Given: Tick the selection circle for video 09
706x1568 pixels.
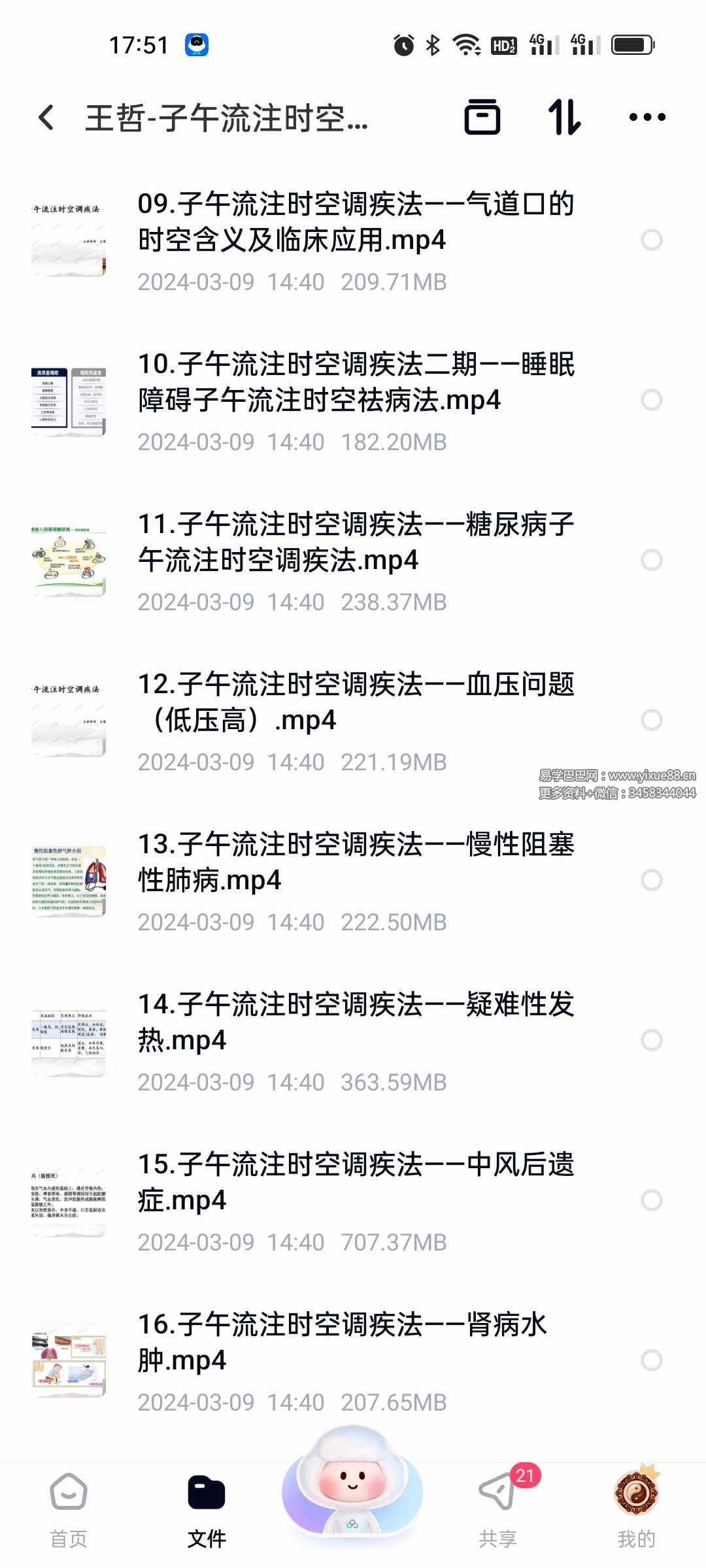Looking at the screenshot, I should [x=651, y=240].
